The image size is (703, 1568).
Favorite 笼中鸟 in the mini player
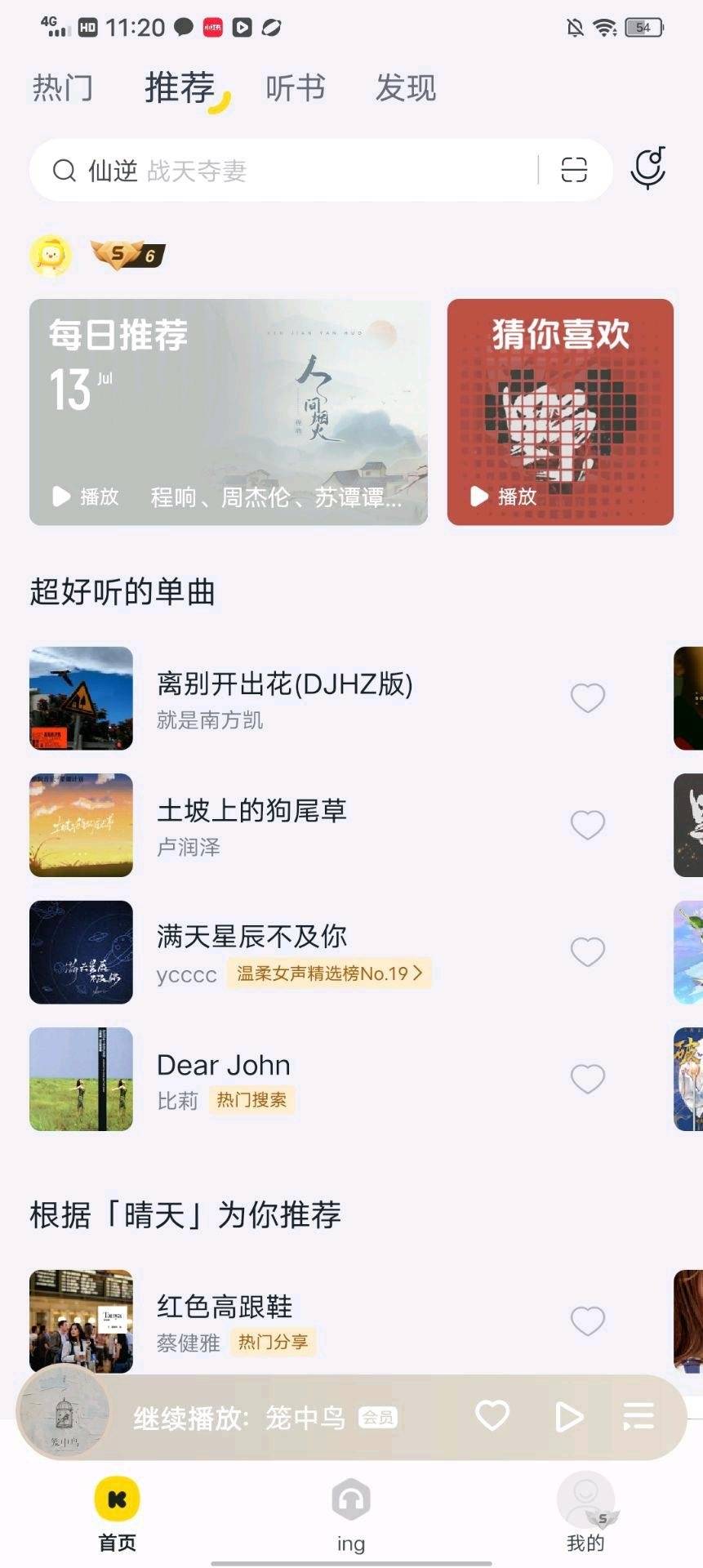click(x=492, y=1415)
